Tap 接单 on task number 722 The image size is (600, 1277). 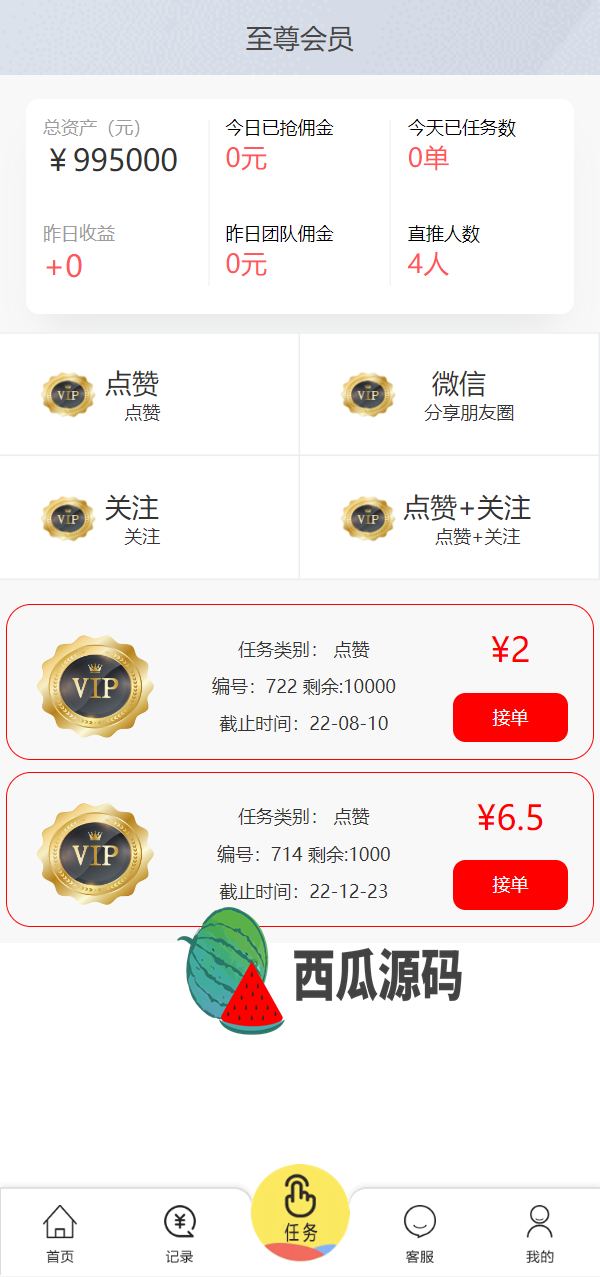point(510,718)
